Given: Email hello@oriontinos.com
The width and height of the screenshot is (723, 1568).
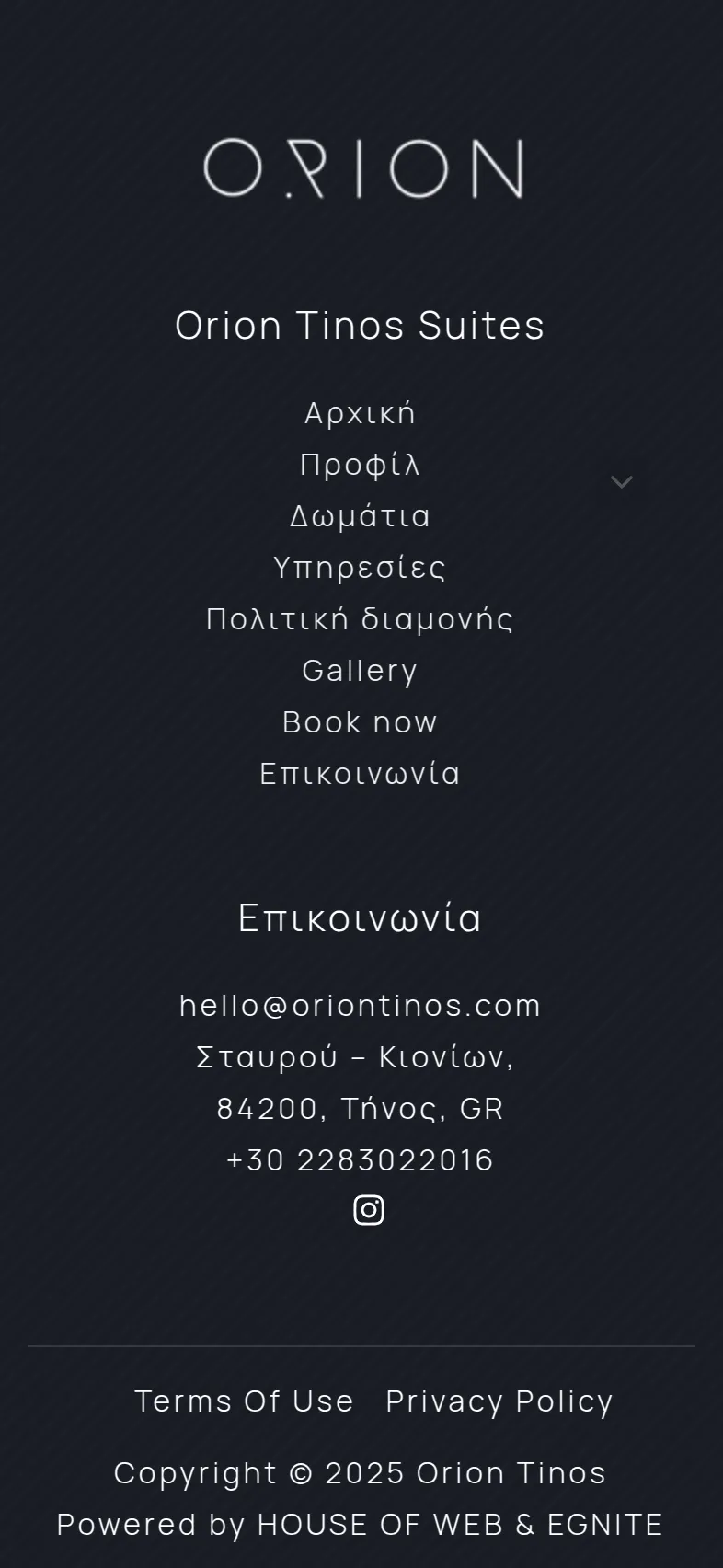Looking at the screenshot, I should (360, 1006).
